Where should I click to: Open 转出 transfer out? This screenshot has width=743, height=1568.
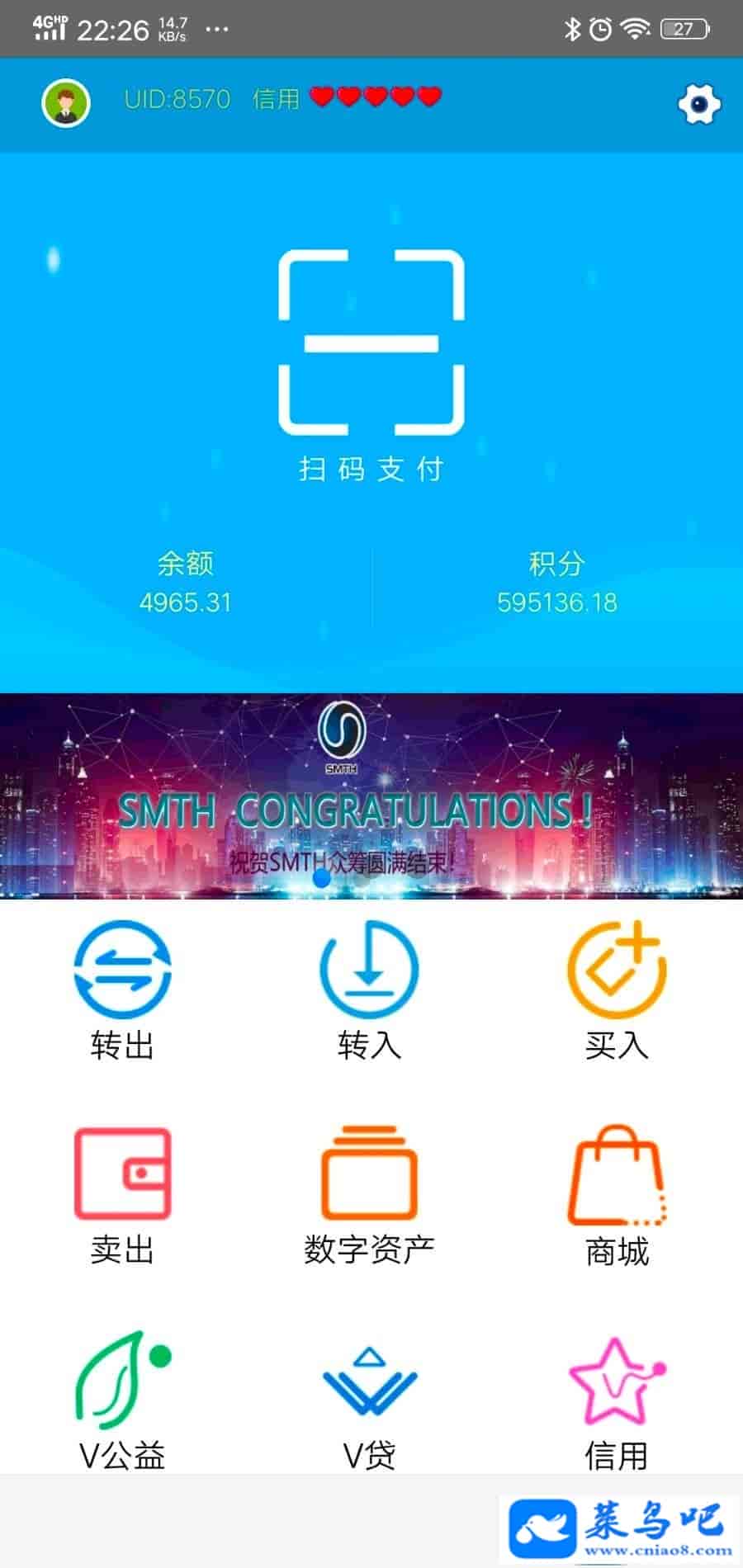click(122, 990)
